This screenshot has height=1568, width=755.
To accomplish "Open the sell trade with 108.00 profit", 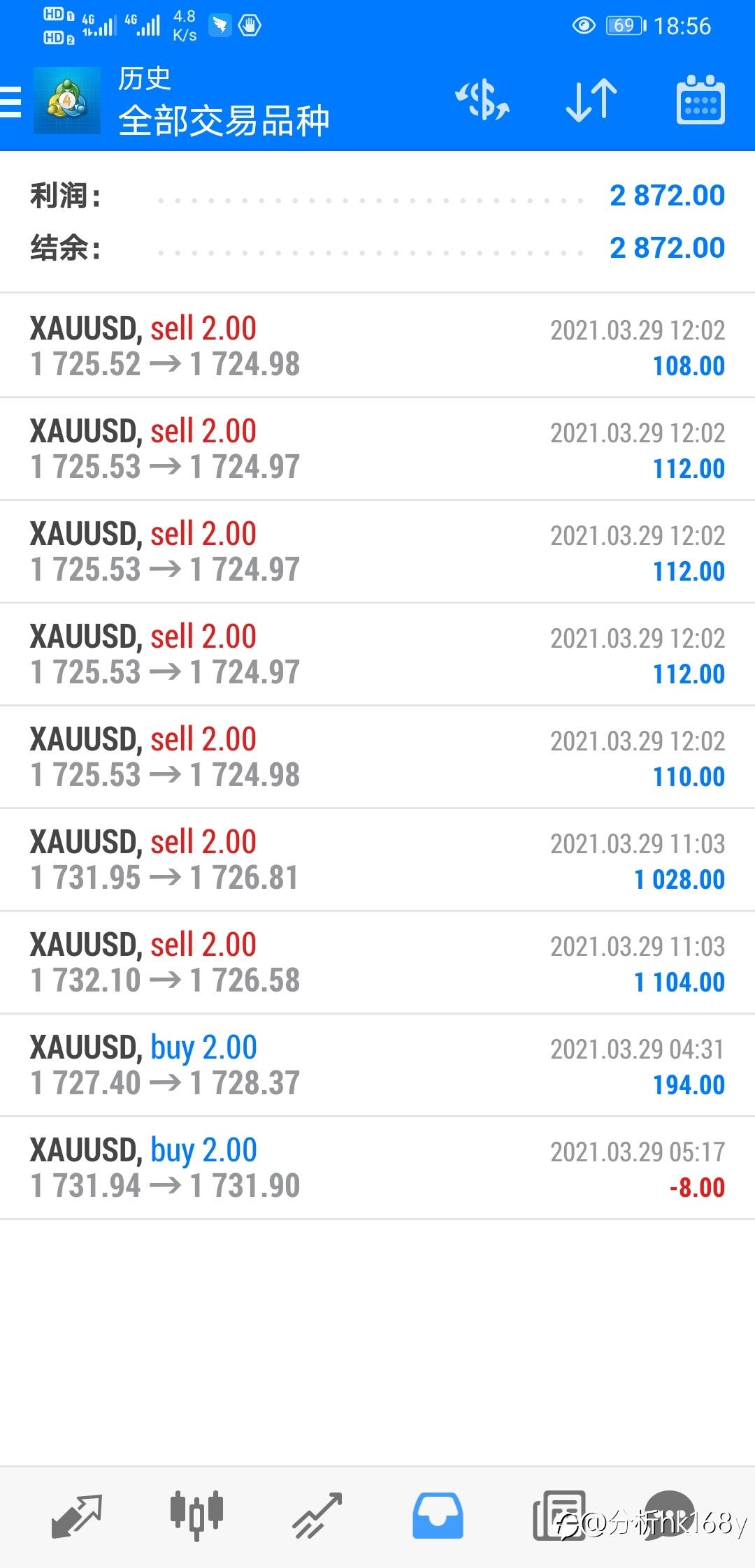I will click(x=377, y=346).
